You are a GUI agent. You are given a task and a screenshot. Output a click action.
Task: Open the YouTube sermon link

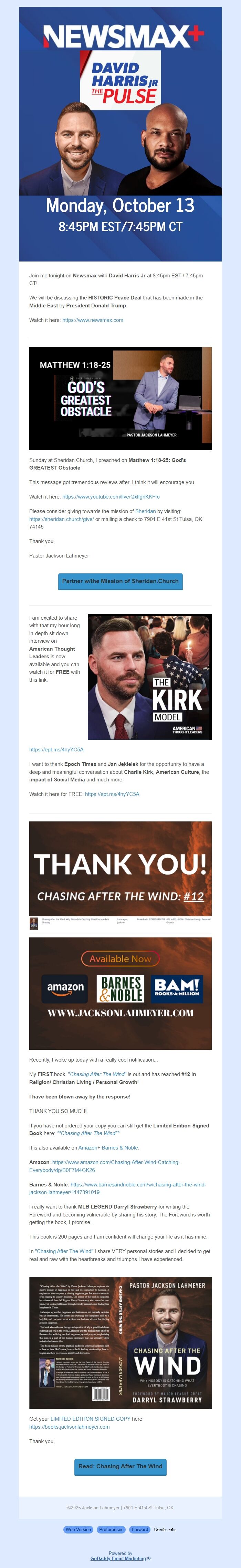111,497
